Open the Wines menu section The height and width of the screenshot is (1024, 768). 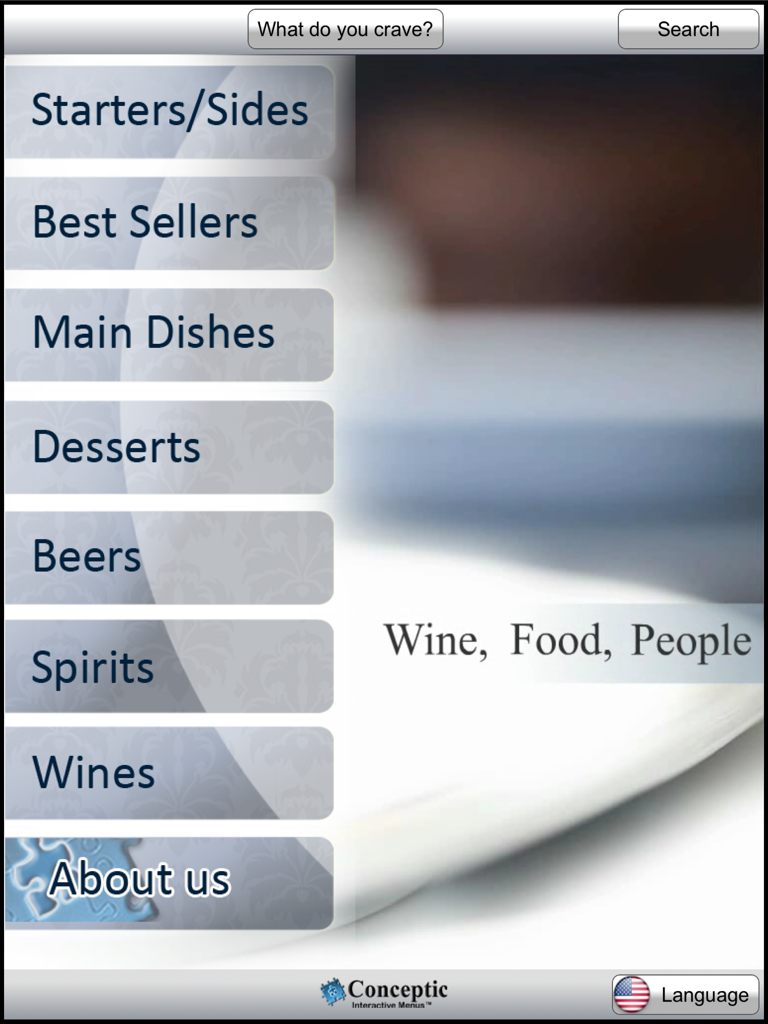pyautogui.click(x=168, y=773)
